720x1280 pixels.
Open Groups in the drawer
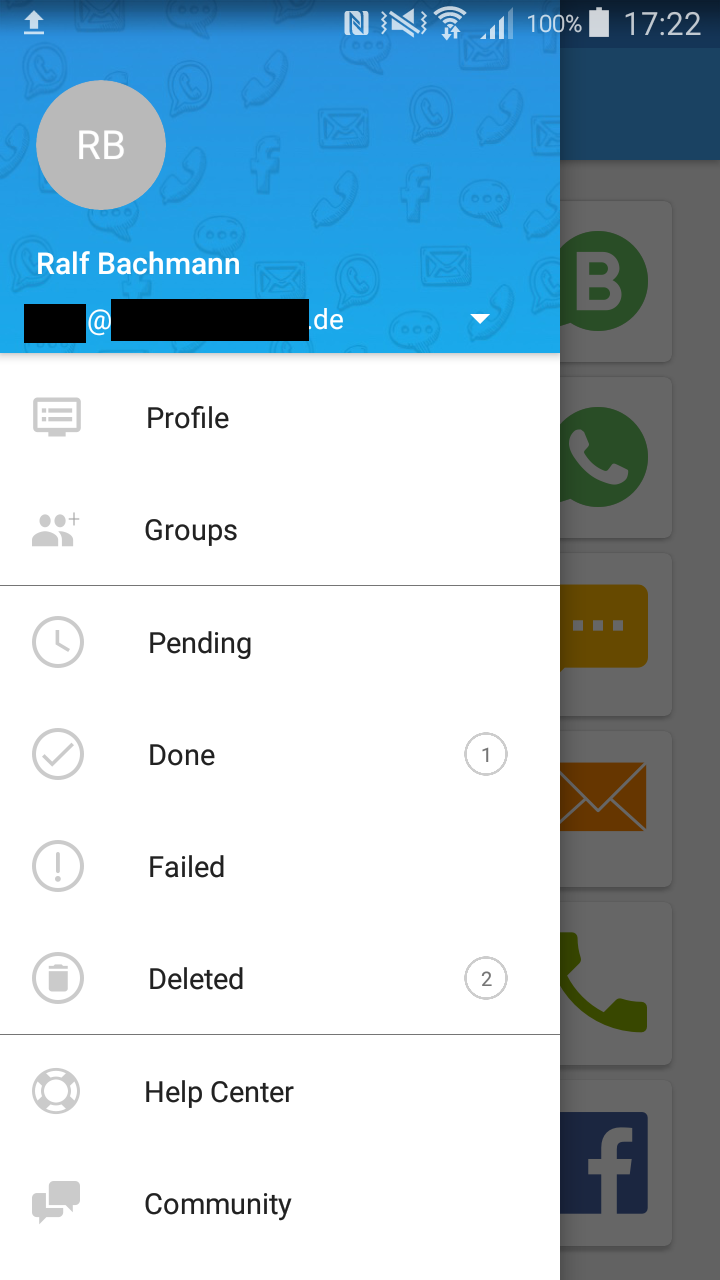(280, 530)
